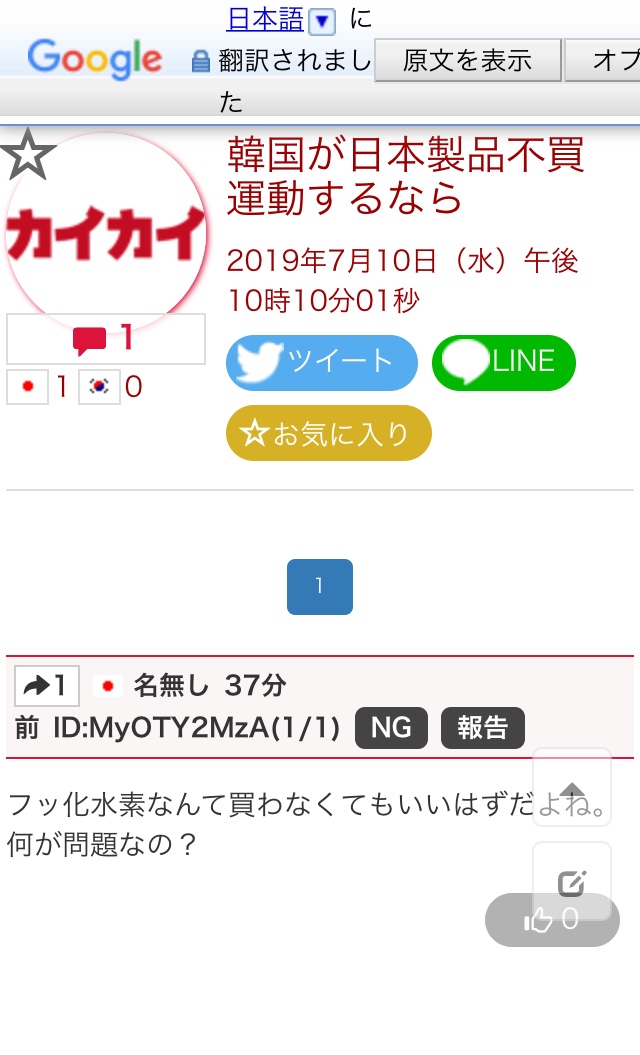640x1055 pixels.
Task: Jump to top with up arrow
Action: point(571,788)
